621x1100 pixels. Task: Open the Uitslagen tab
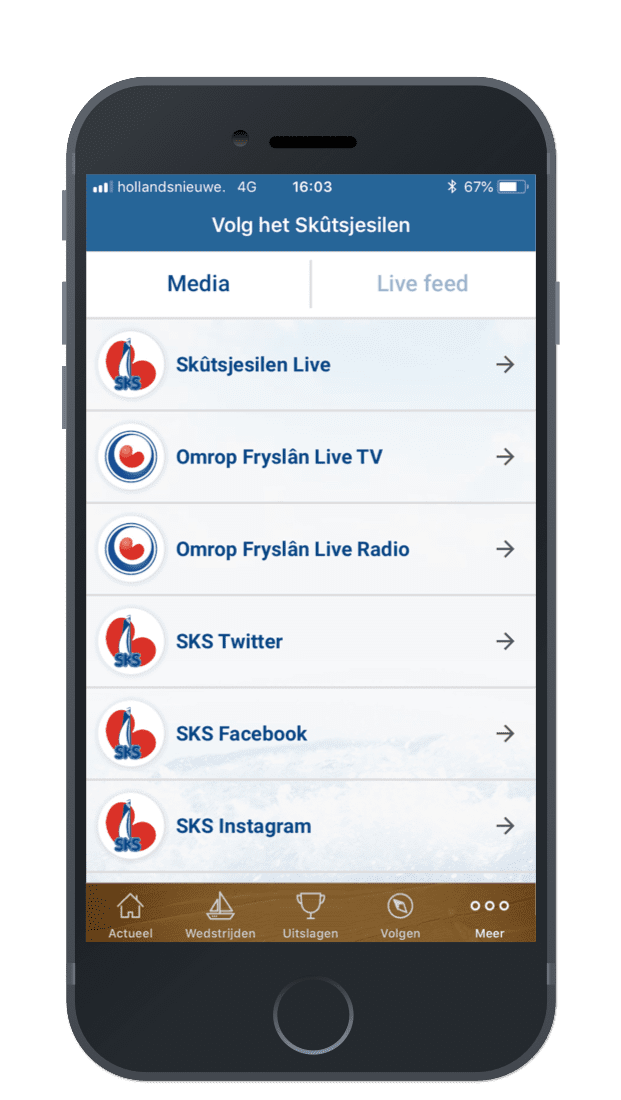tap(310, 913)
